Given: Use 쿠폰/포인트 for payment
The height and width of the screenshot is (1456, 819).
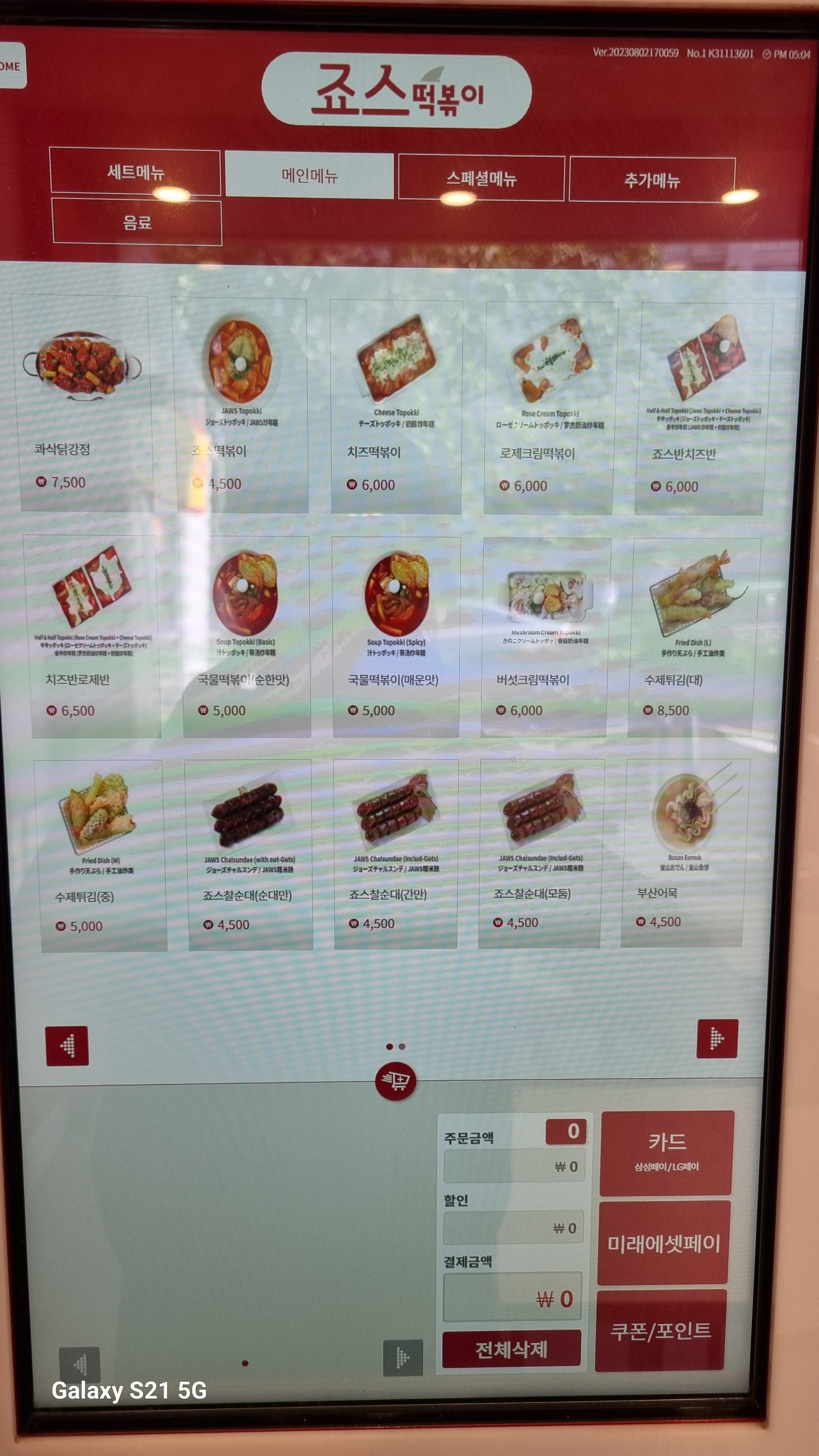Looking at the screenshot, I should click(660, 1331).
